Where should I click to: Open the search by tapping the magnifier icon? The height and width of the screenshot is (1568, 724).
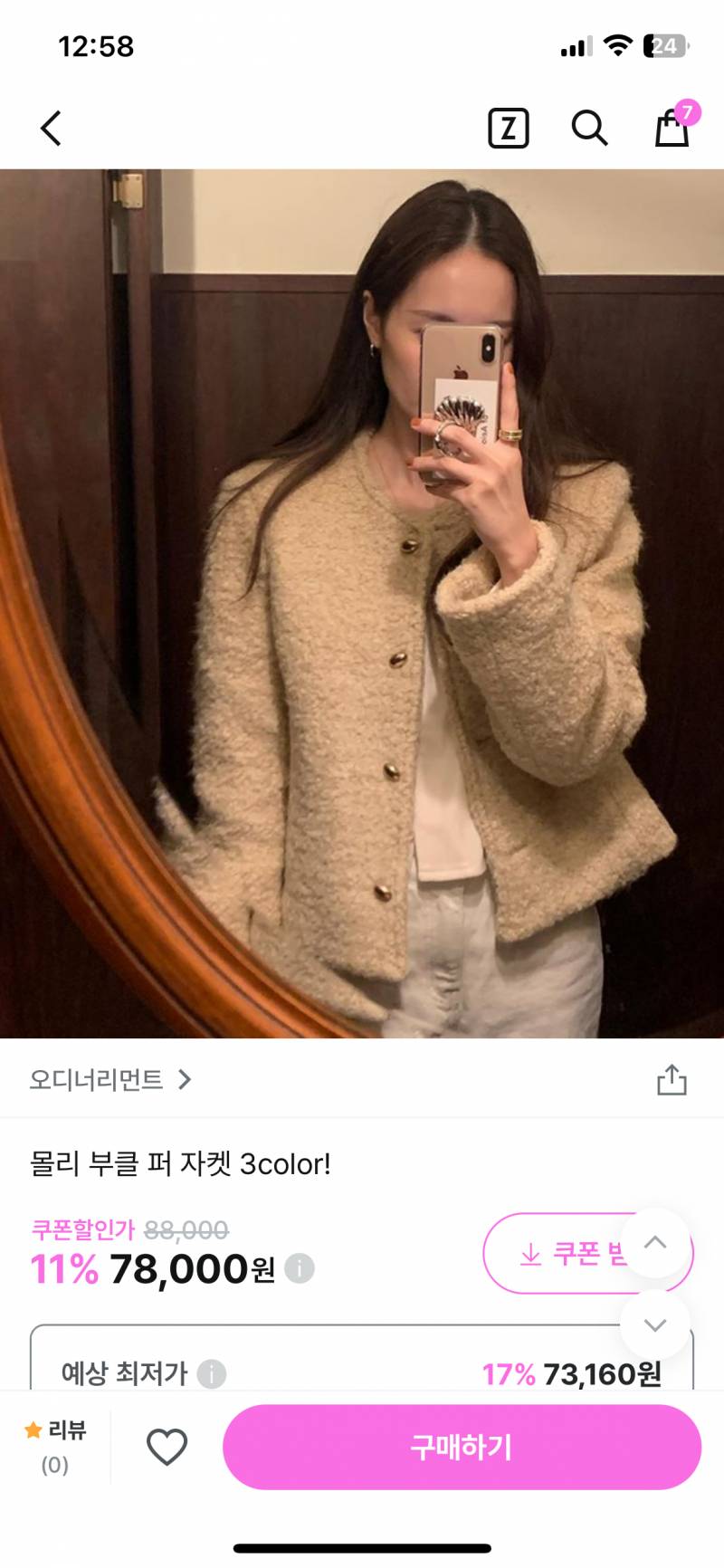590,128
